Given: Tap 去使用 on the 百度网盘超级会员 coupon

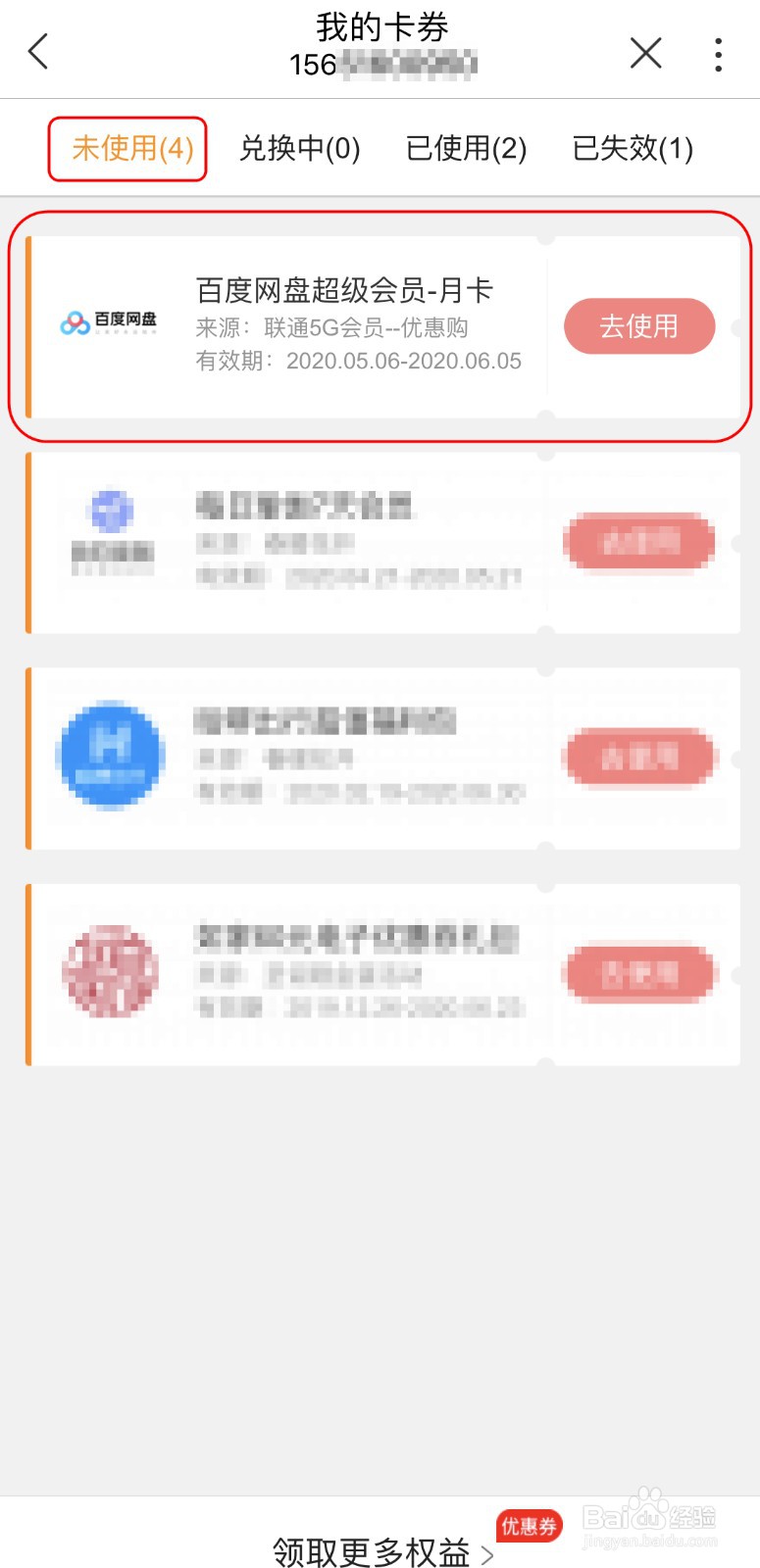Looking at the screenshot, I should [x=639, y=326].
